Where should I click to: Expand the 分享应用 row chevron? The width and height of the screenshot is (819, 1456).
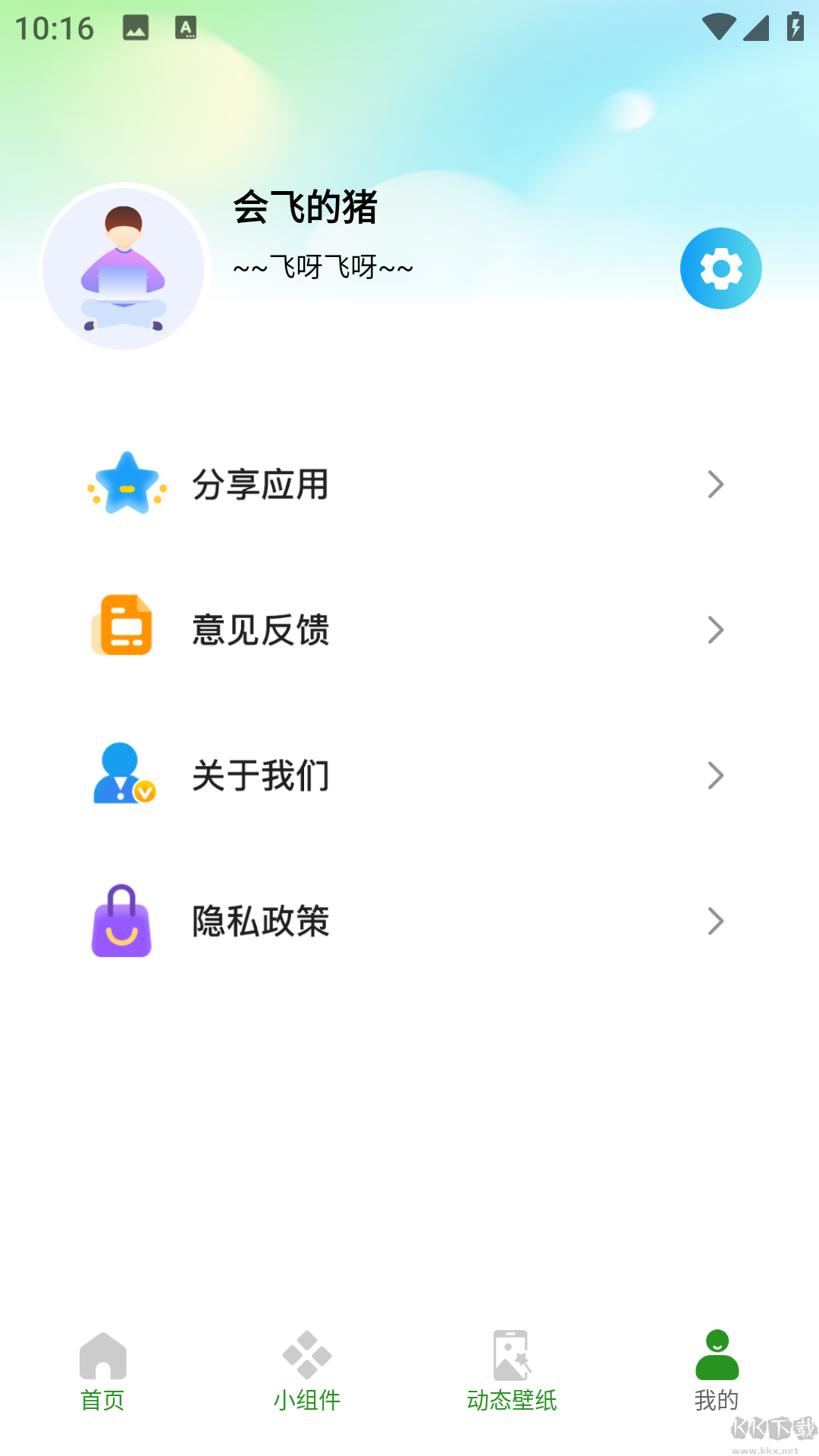[714, 484]
